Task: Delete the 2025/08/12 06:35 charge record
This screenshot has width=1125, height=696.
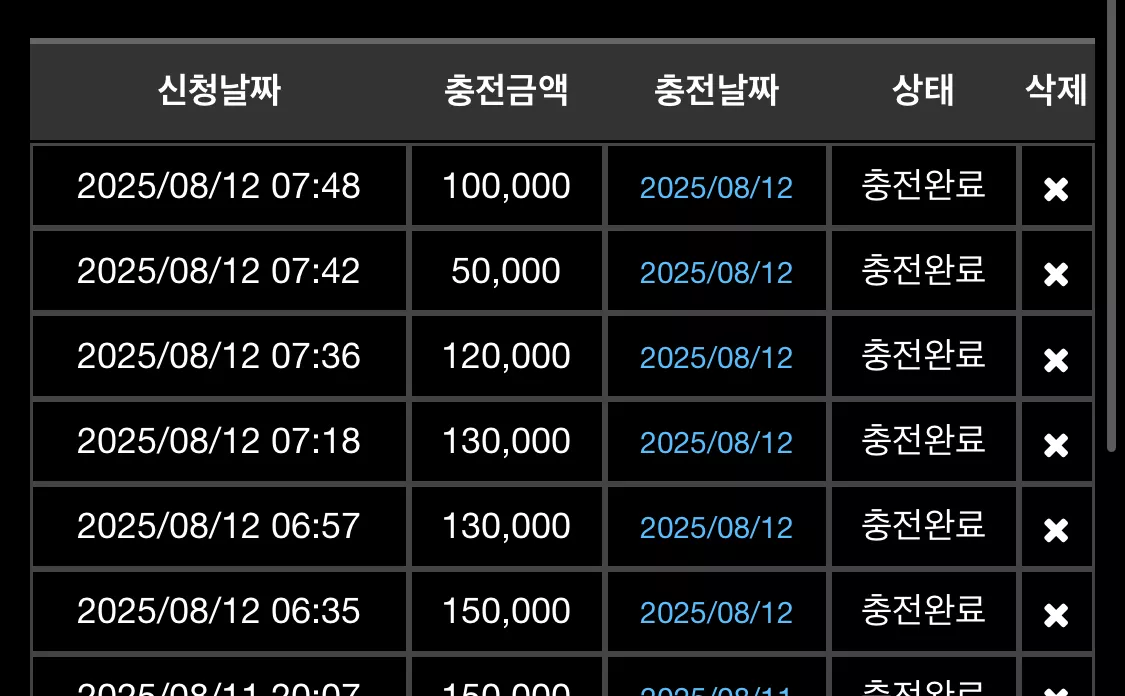Action: (x=1056, y=615)
